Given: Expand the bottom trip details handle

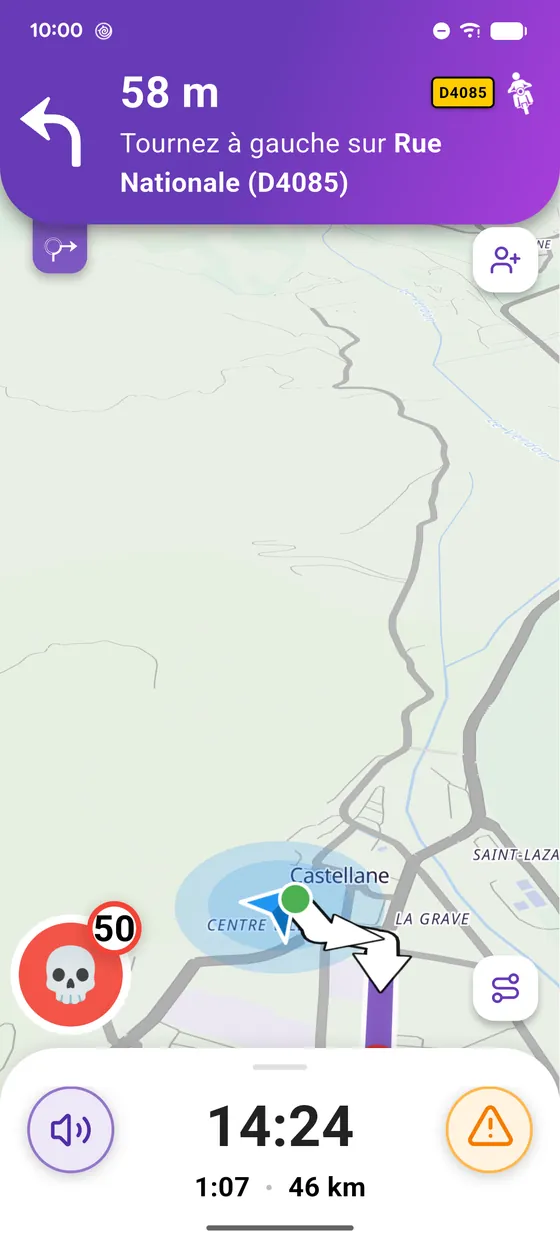Looking at the screenshot, I should [x=280, y=1067].
